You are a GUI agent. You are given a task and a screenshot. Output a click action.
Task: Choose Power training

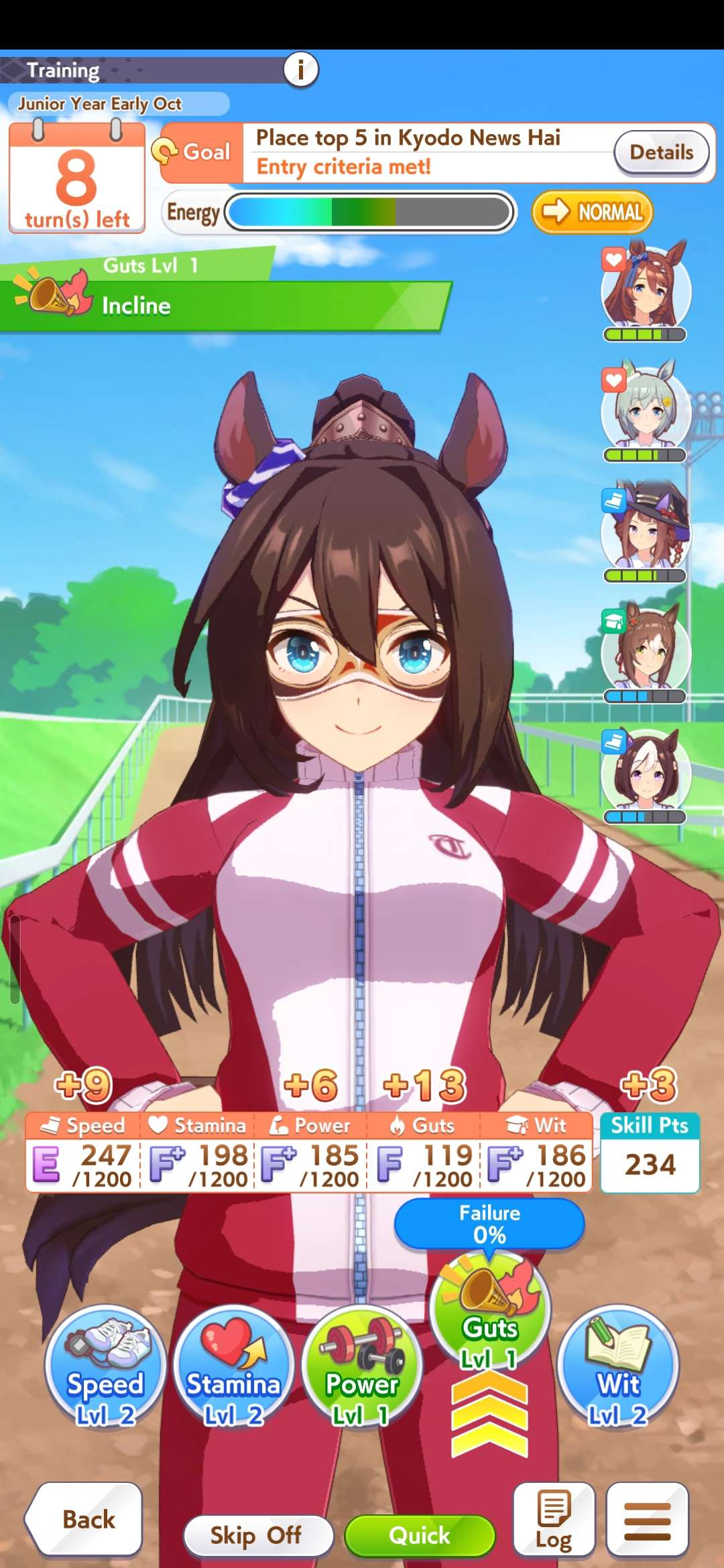pyautogui.click(x=361, y=1365)
